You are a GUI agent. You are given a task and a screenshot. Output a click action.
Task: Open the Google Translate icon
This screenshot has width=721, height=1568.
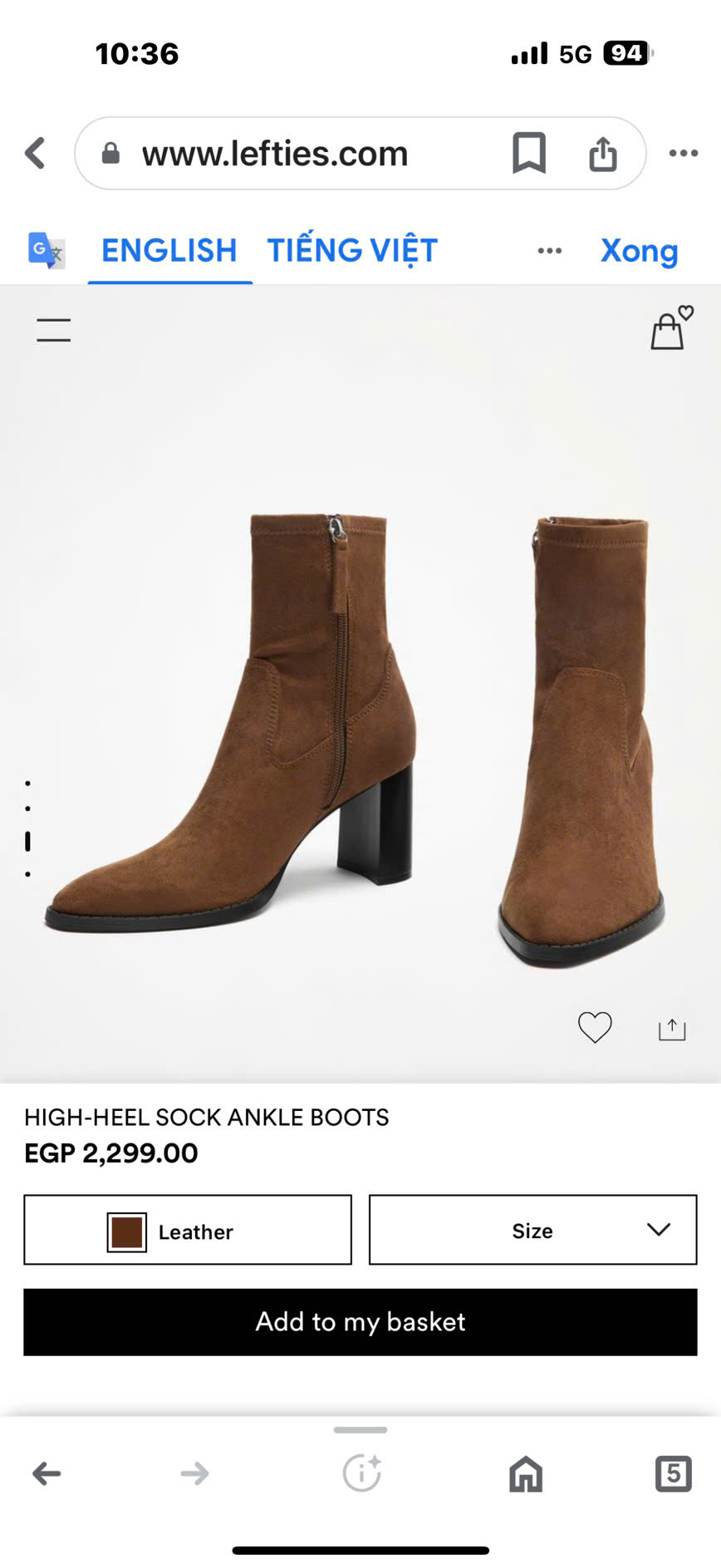coord(46,250)
